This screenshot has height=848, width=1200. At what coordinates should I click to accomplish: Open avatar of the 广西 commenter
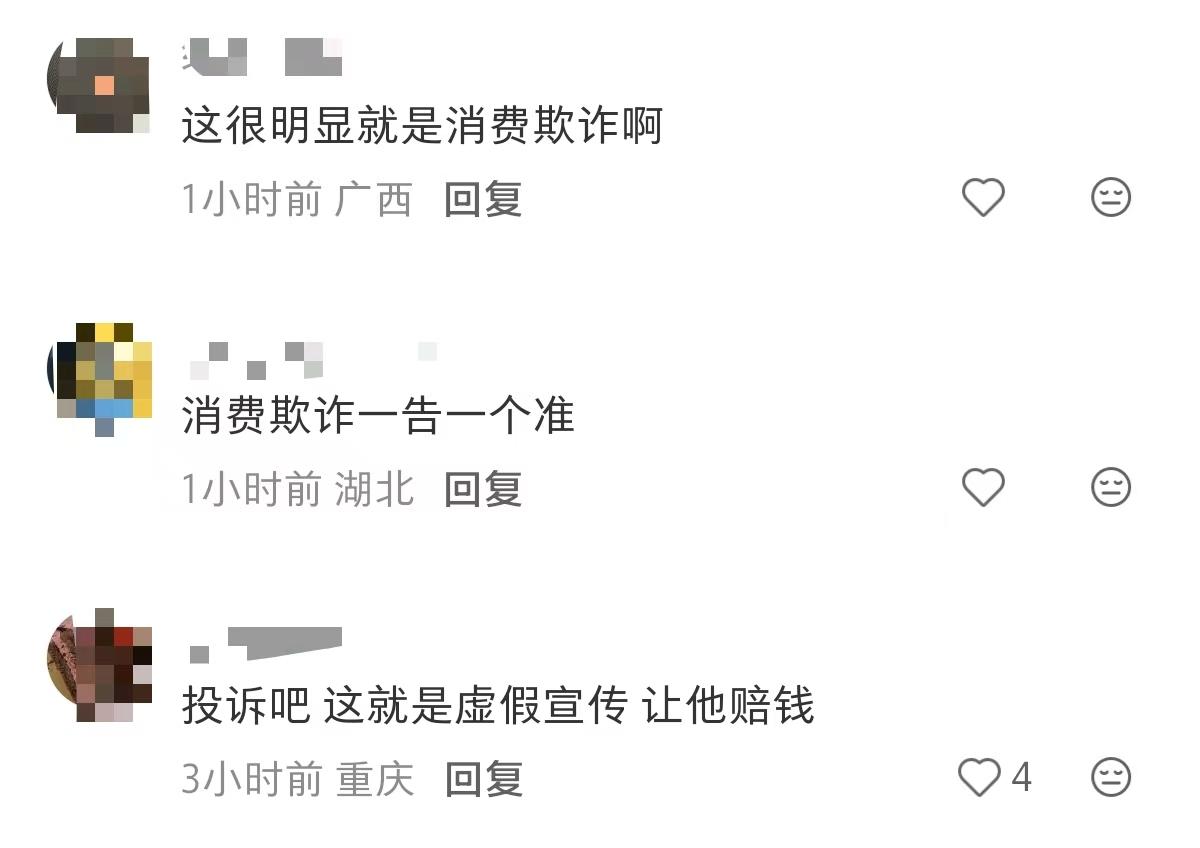[x=99, y=85]
